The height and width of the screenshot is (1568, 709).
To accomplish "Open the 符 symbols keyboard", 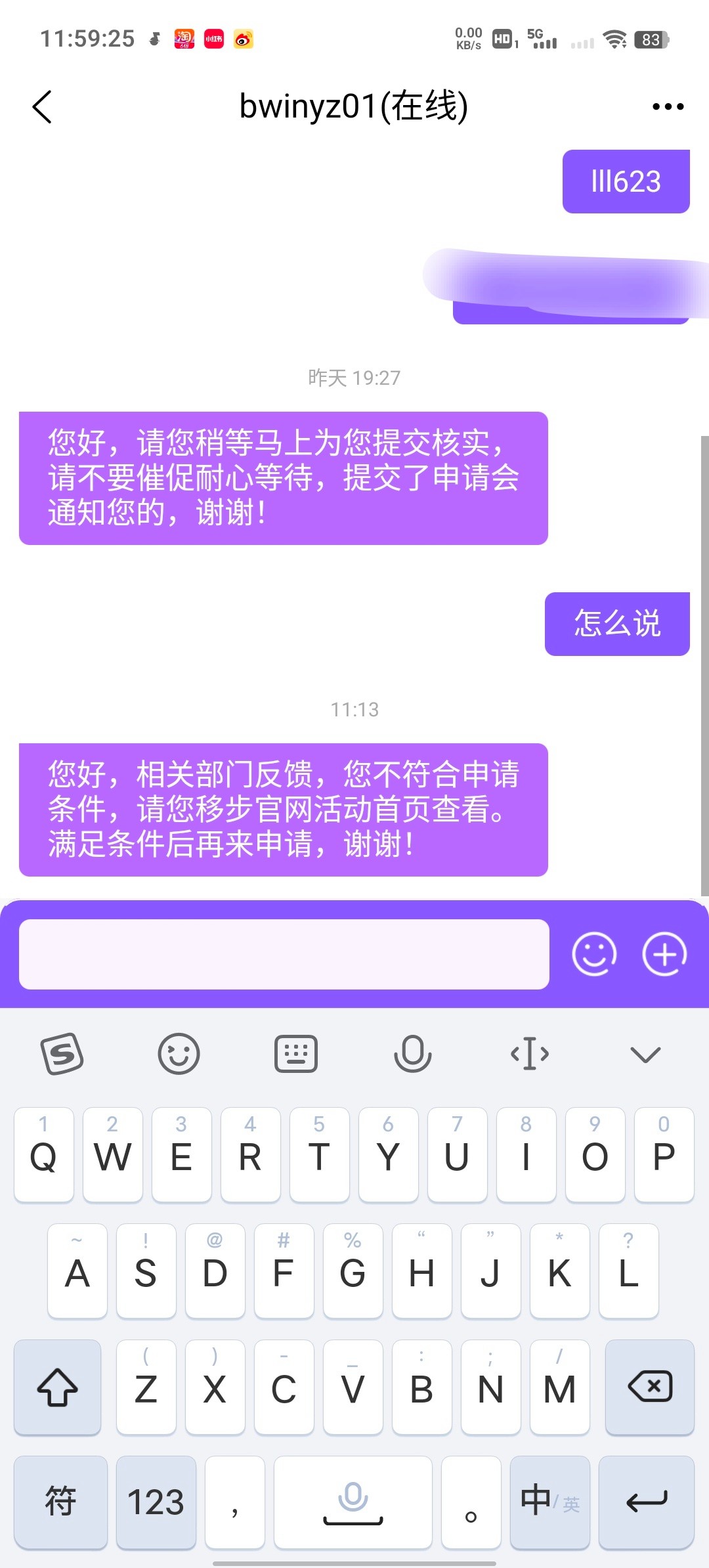I will [60, 1502].
